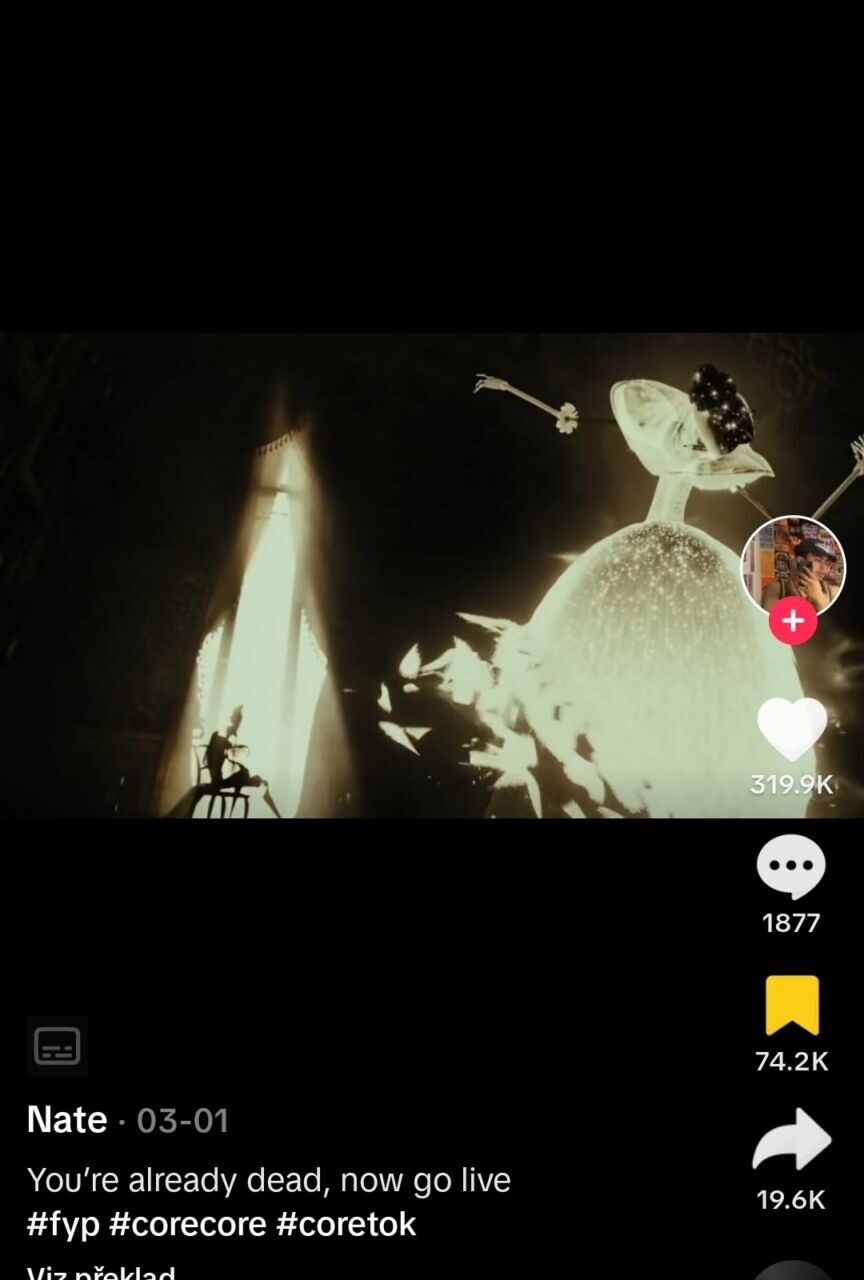864x1280 pixels.
Task: Follow Nate with the plus button
Action: click(x=792, y=621)
